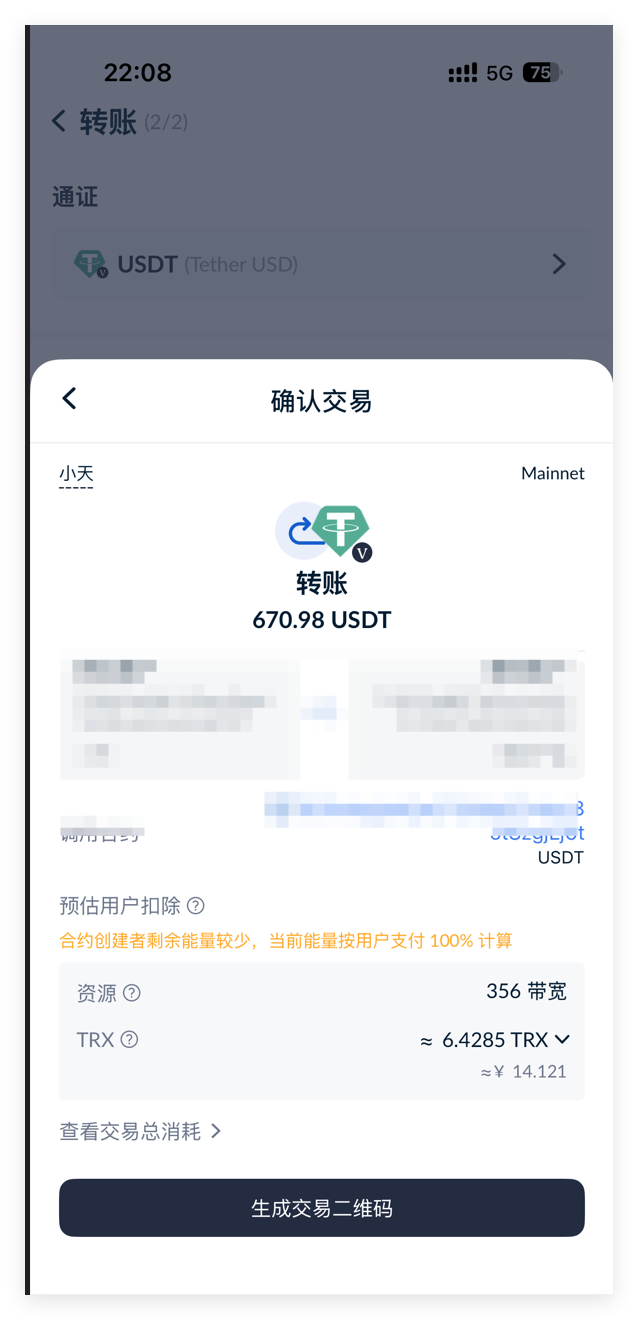Show help icon next to TRX

(129, 1040)
